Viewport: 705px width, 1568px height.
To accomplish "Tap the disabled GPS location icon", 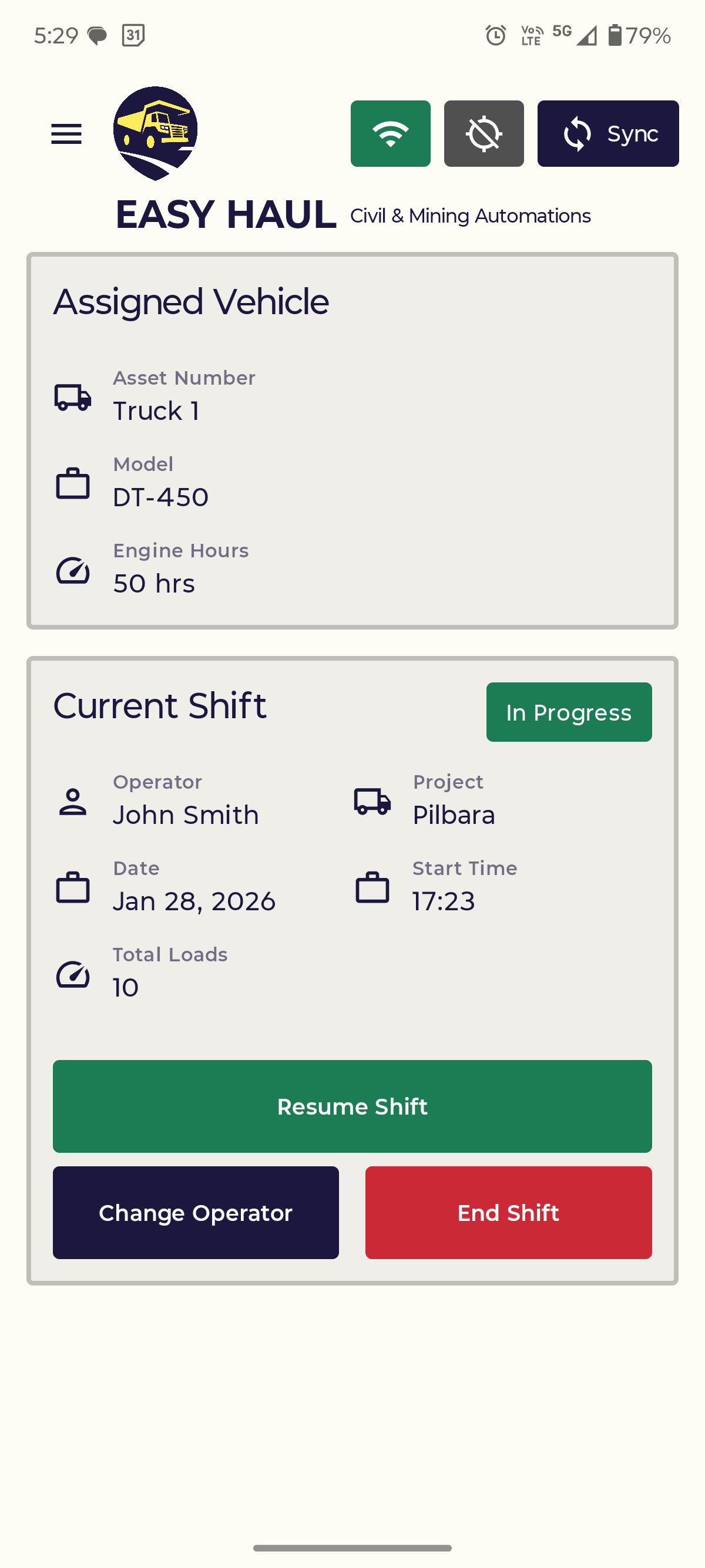I will coord(484,133).
